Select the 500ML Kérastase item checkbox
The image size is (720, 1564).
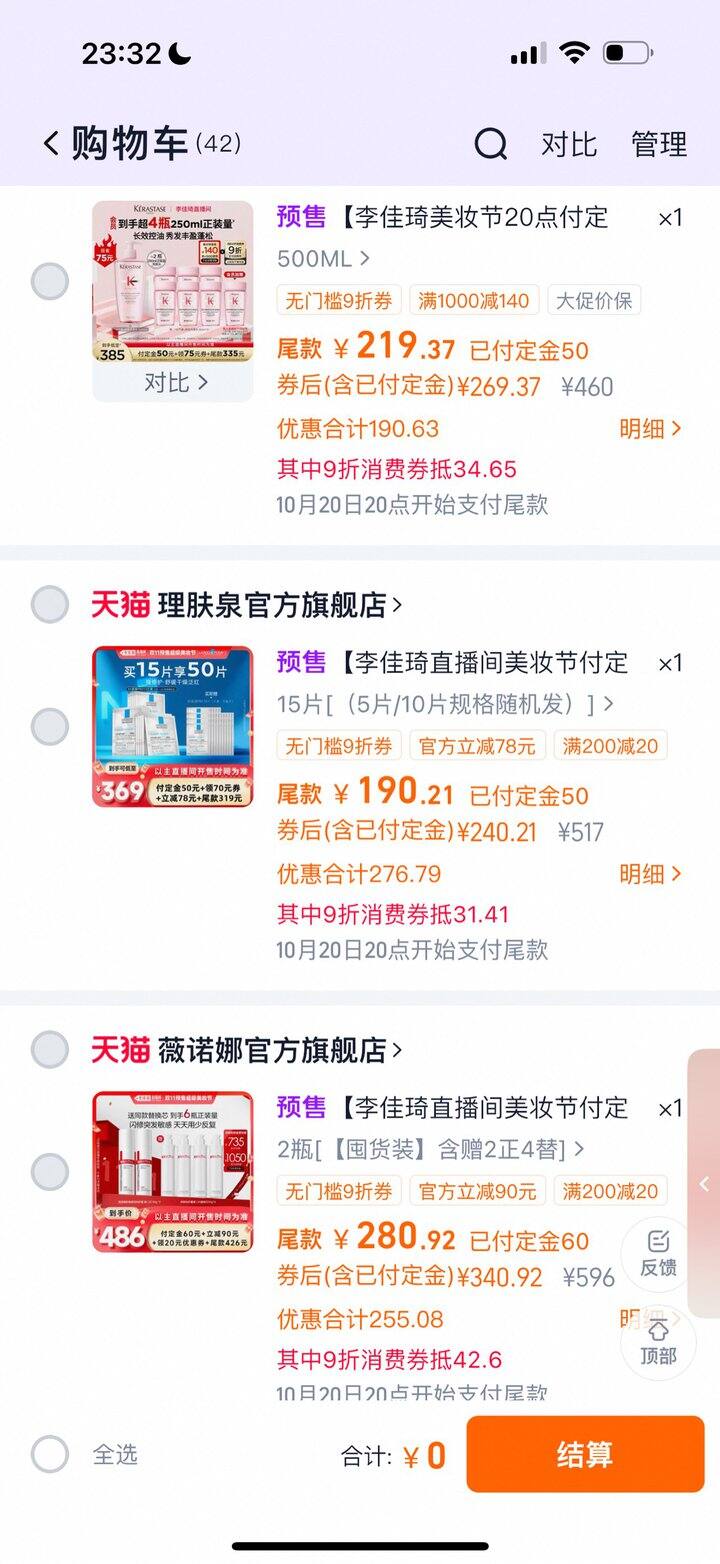click(50, 282)
